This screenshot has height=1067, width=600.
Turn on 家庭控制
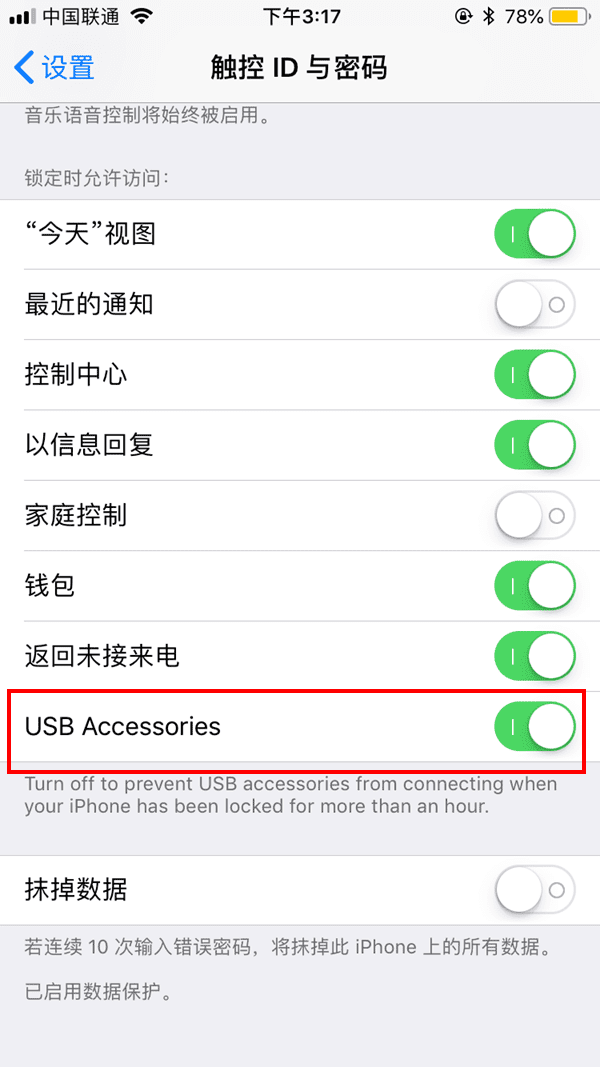535,516
